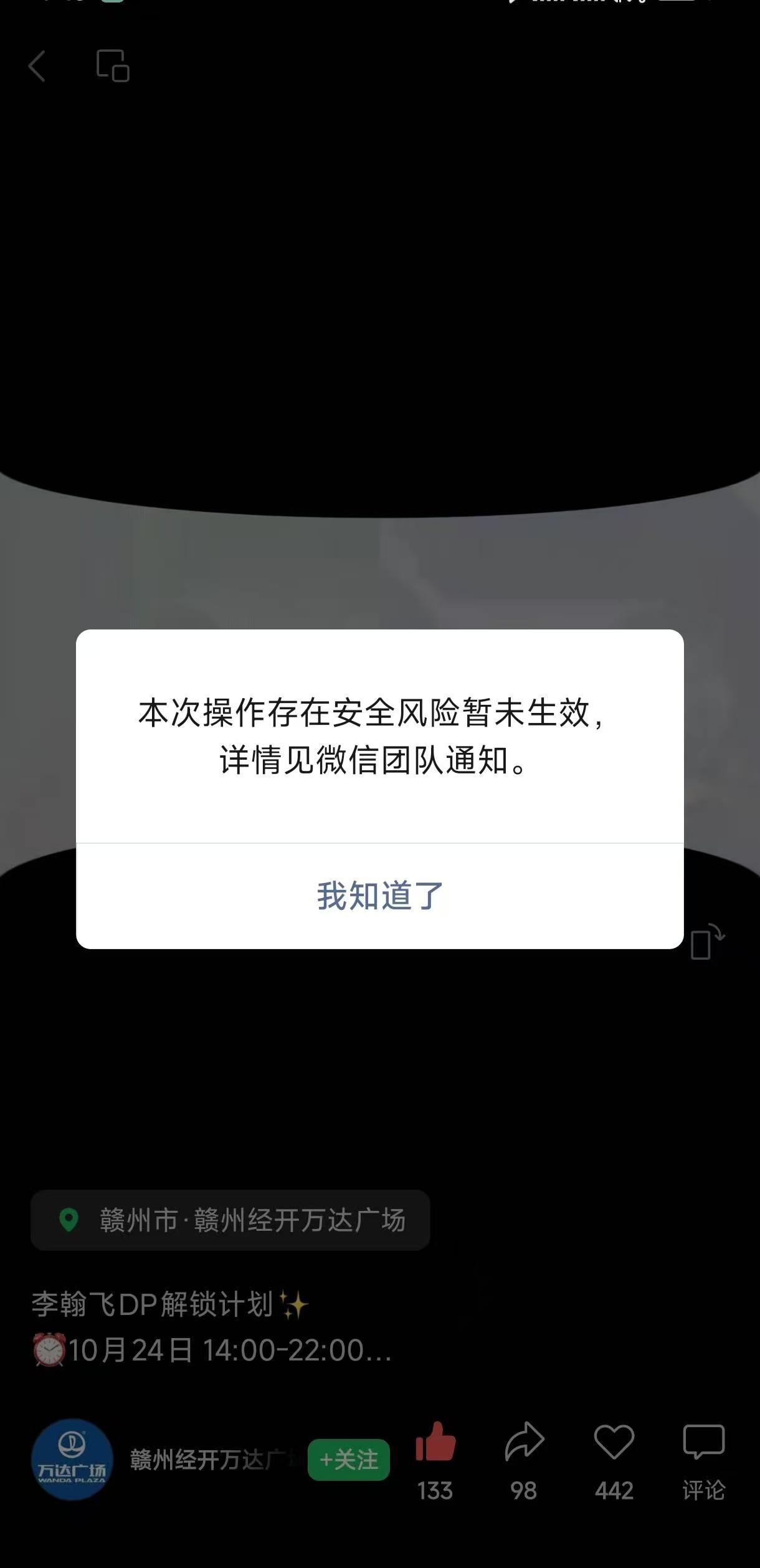Like the video with the thumbs-up icon
The width and height of the screenshot is (760, 1568).
[435, 1442]
